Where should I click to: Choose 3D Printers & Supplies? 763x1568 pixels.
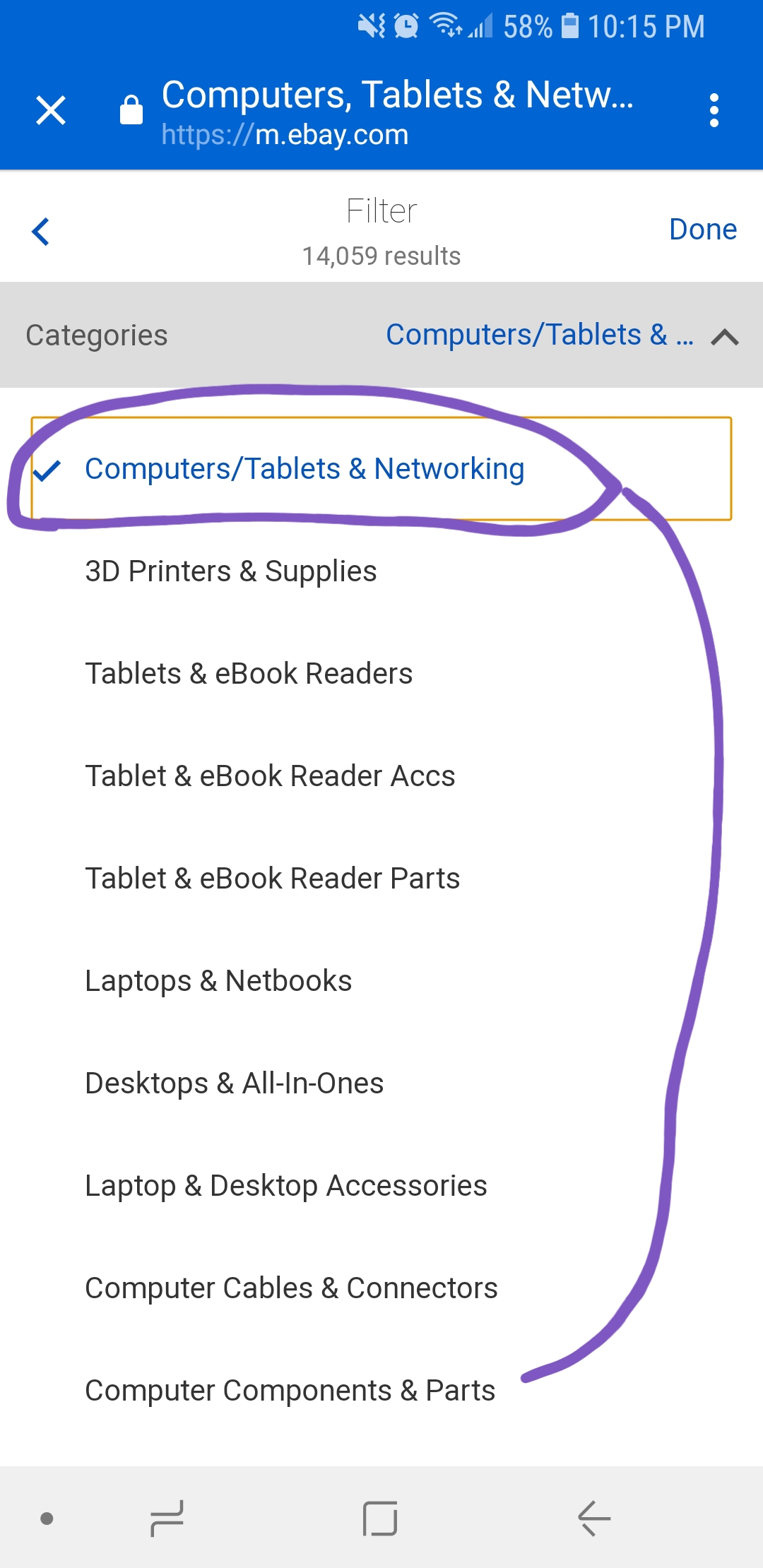[231, 571]
